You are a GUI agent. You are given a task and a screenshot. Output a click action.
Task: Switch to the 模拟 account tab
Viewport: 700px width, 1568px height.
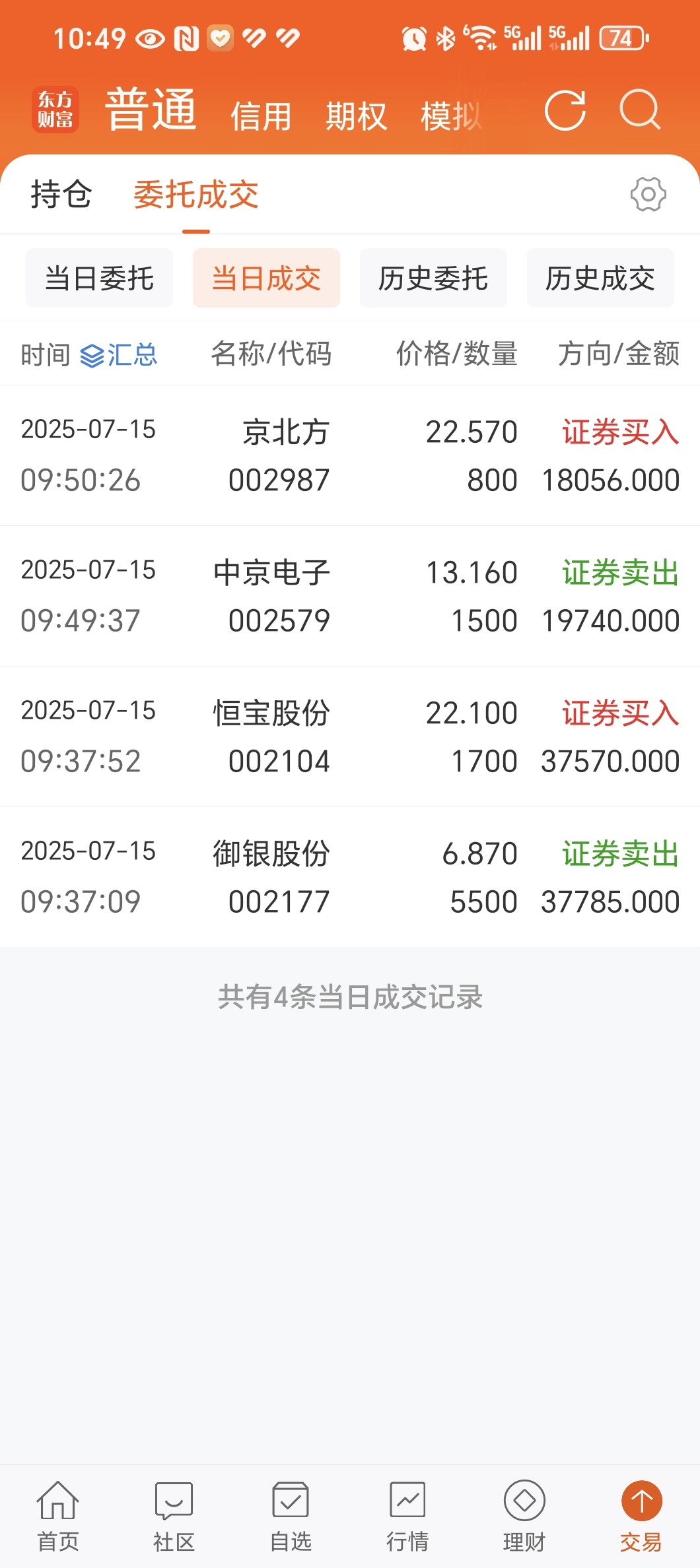tap(452, 116)
